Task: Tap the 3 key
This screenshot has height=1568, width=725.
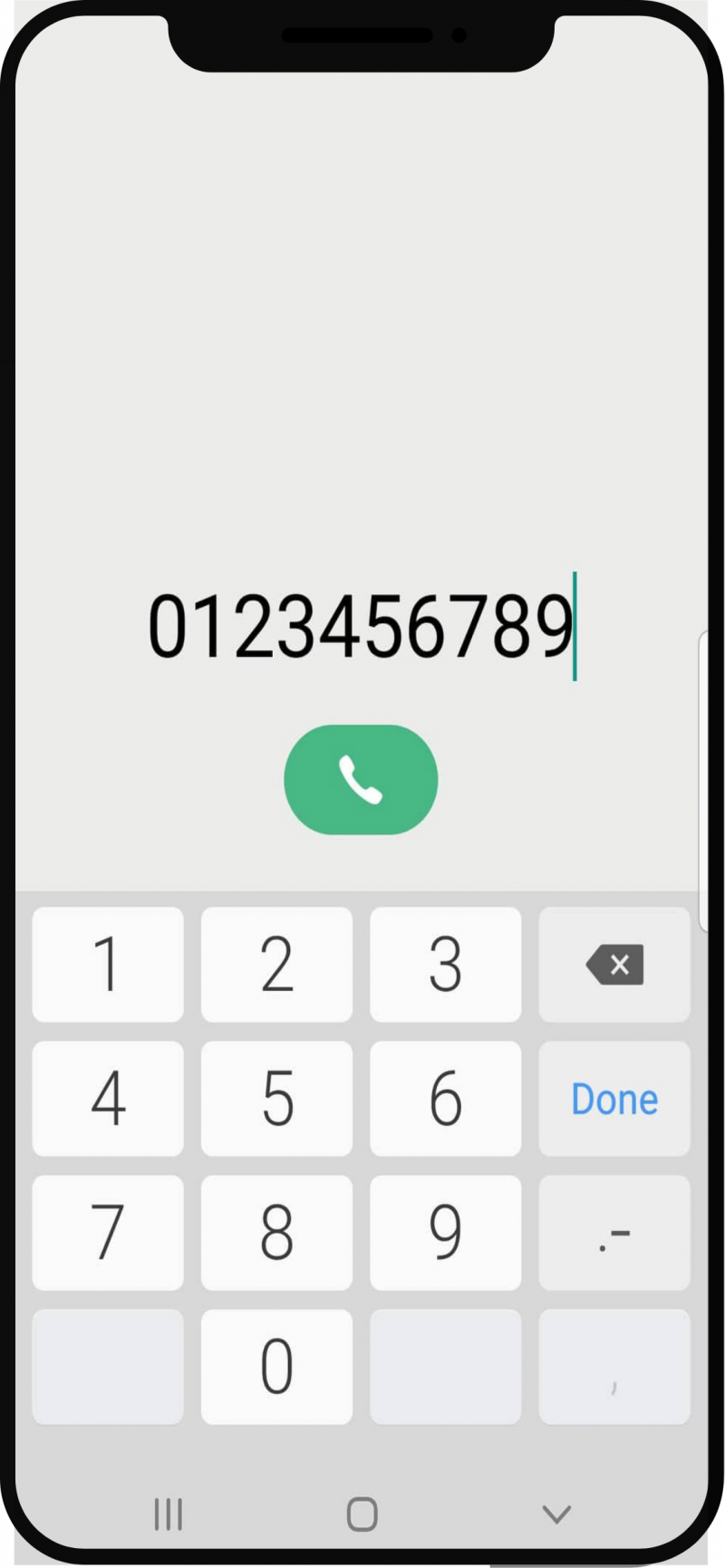Action: 446,964
